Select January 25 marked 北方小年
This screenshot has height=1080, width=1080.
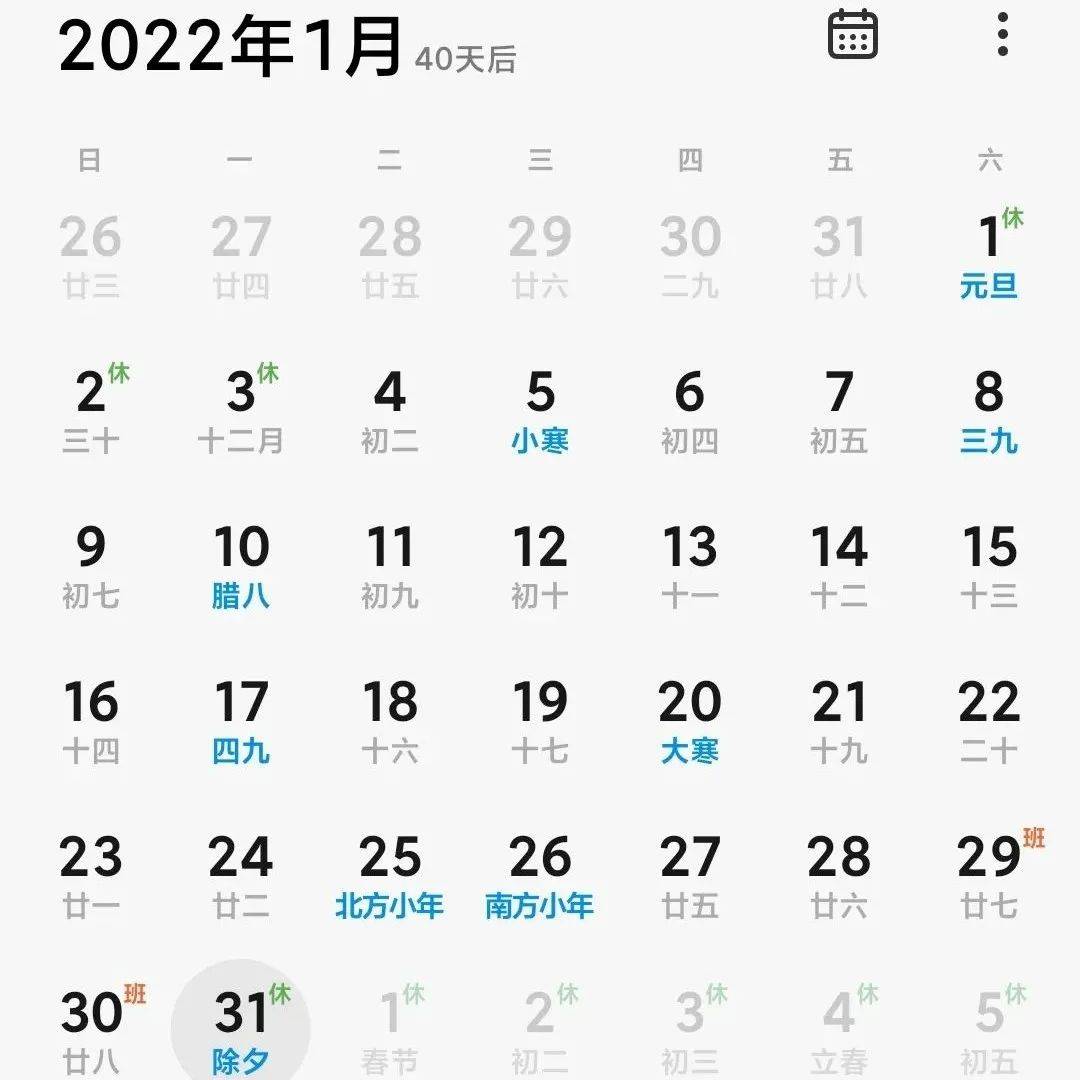tap(390, 876)
